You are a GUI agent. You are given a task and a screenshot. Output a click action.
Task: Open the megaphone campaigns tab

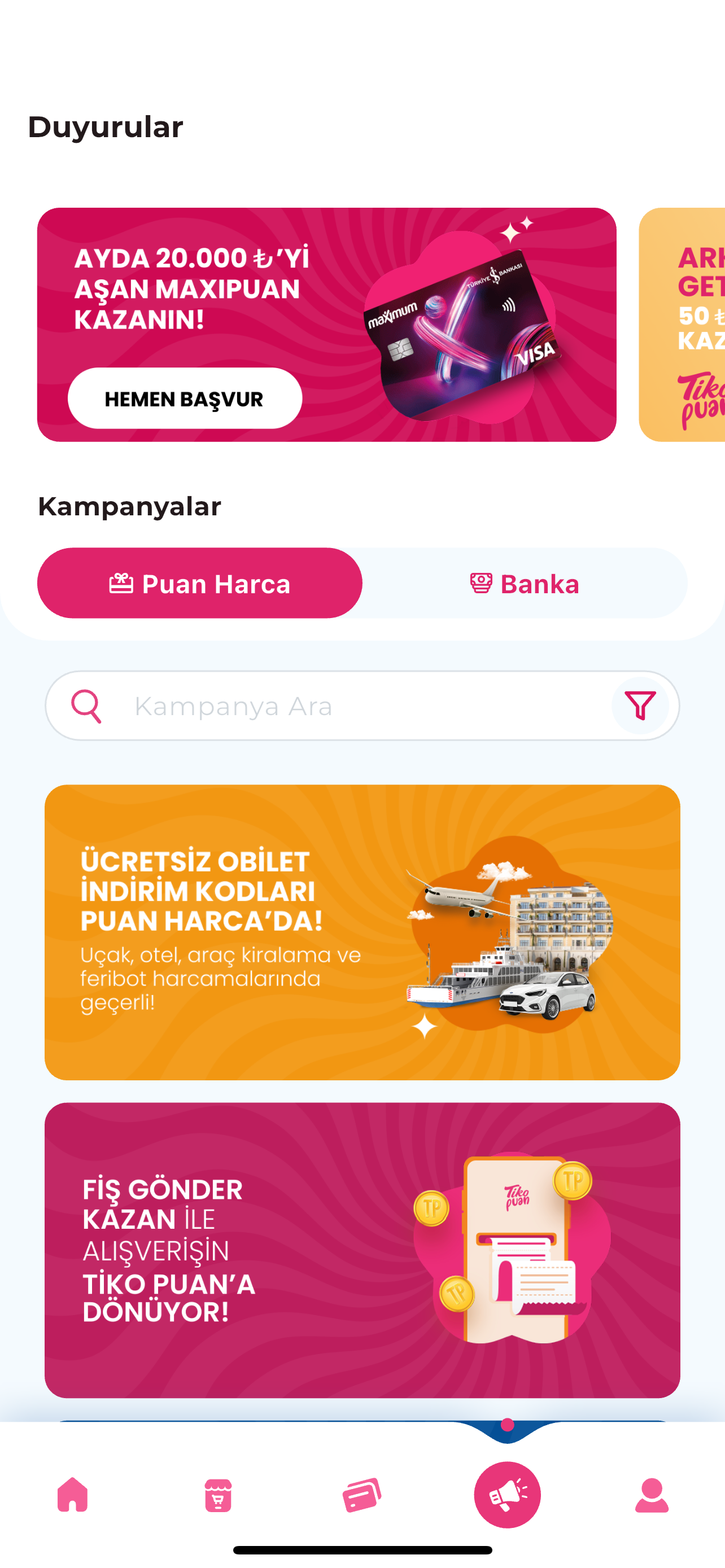point(507,1495)
